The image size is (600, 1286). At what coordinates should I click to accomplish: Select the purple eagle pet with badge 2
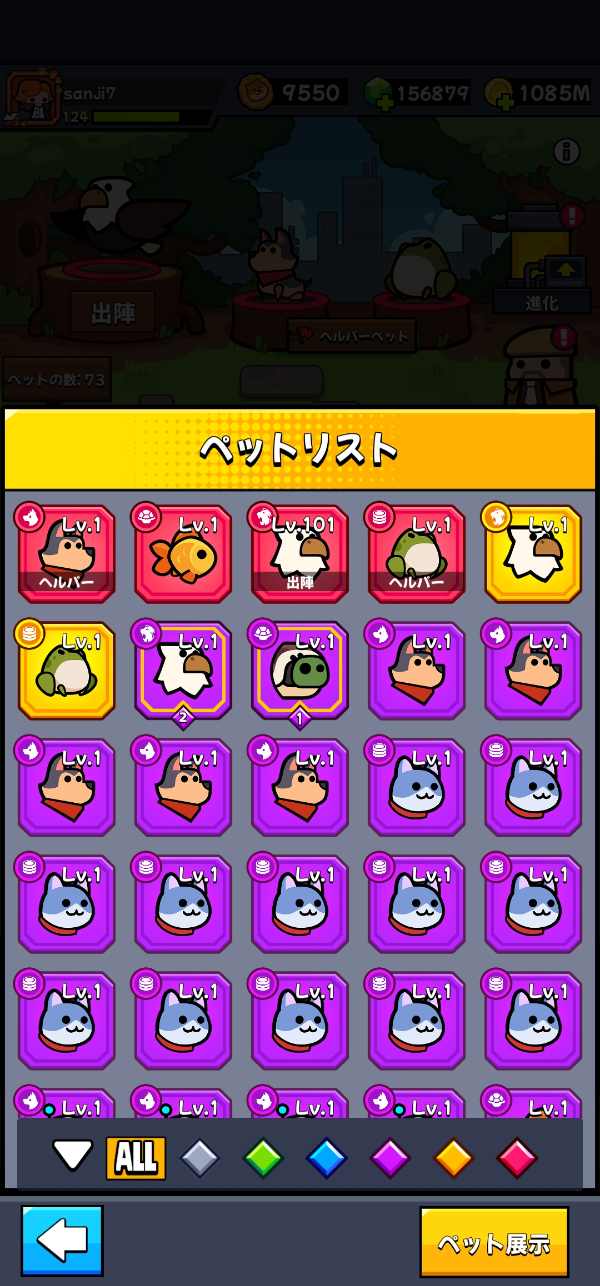[183, 672]
